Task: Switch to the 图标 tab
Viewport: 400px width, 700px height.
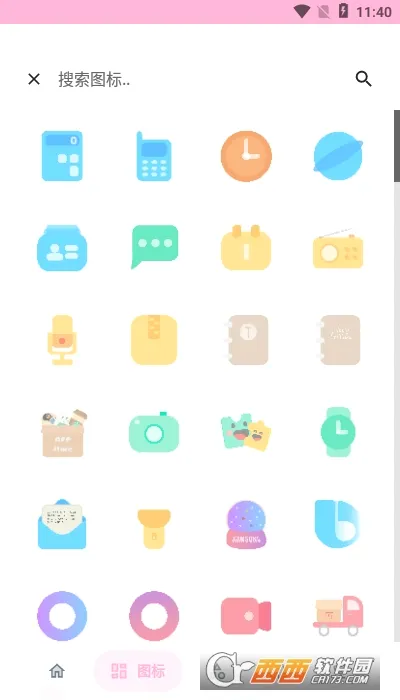Action: pos(138,671)
